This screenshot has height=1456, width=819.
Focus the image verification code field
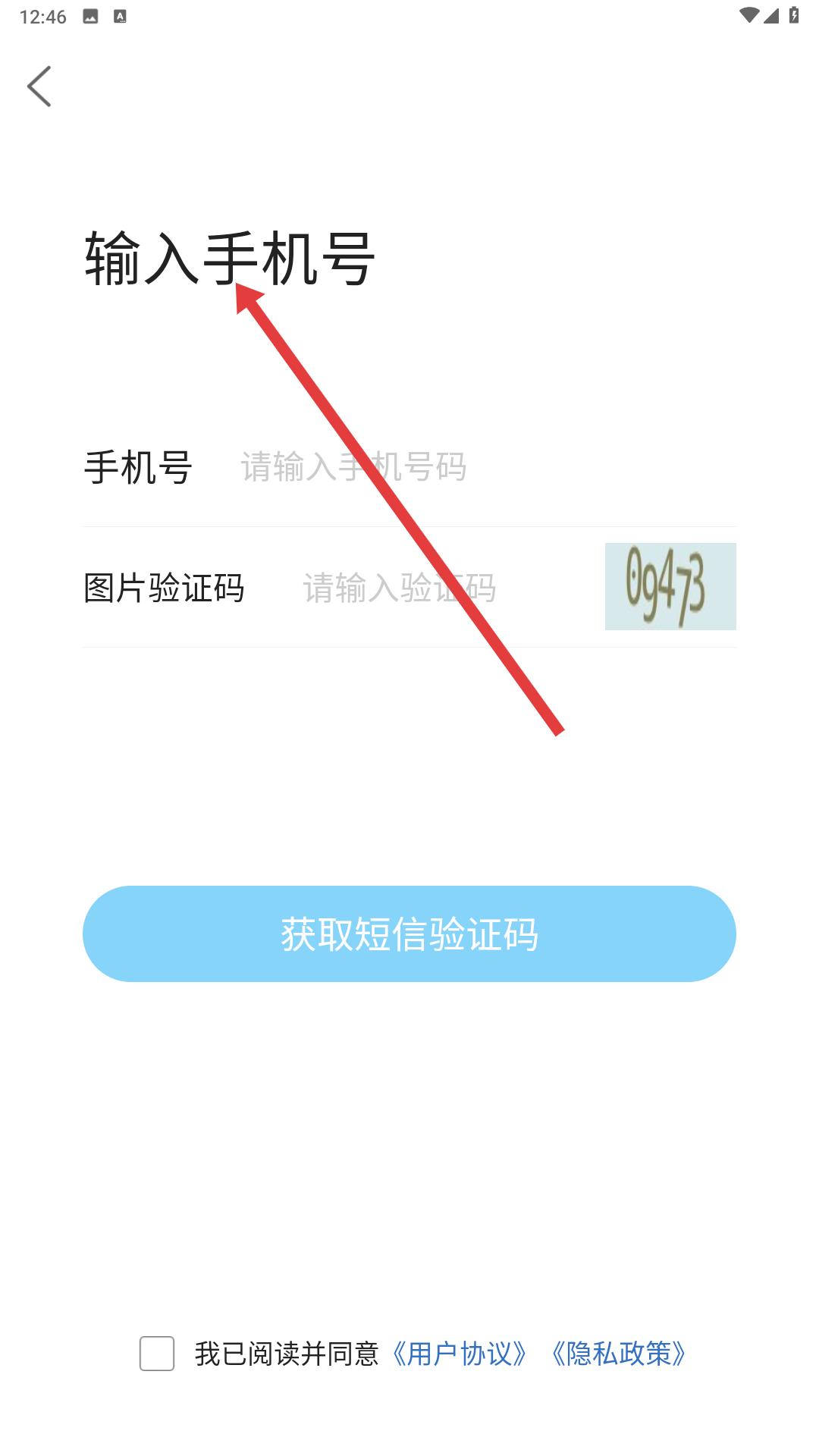click(440, 588)
